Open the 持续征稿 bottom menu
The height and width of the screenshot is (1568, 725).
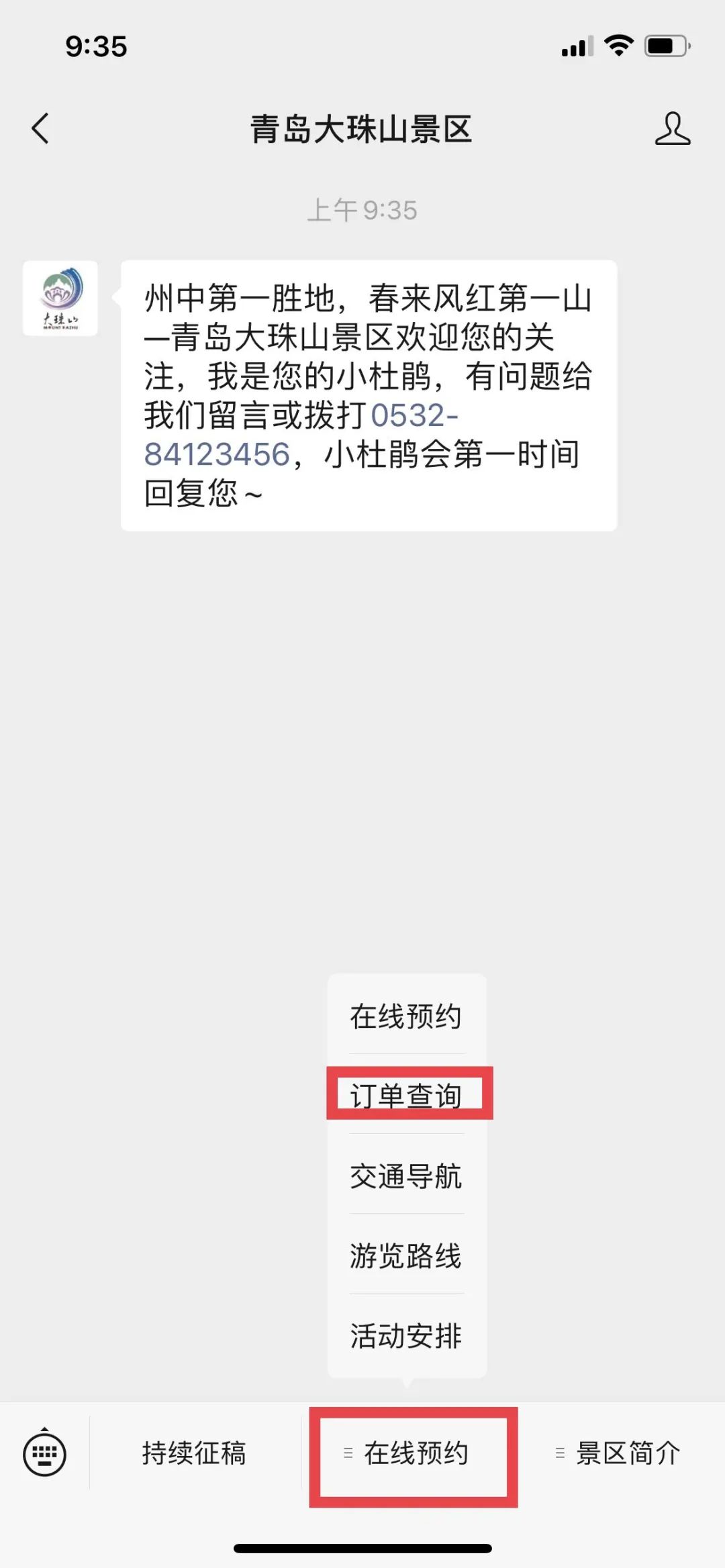coord(194,1453)
